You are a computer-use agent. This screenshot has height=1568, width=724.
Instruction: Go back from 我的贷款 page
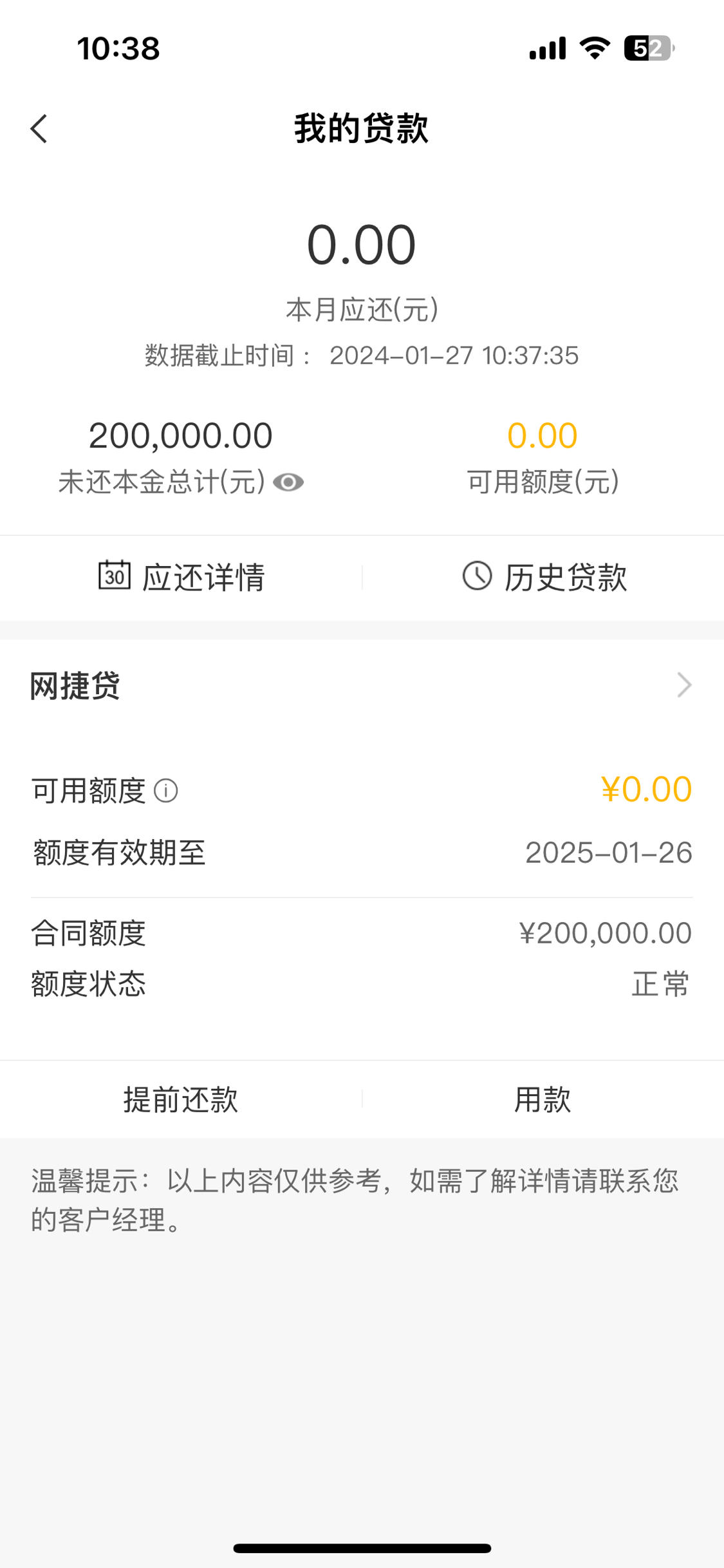pos(39,129)
